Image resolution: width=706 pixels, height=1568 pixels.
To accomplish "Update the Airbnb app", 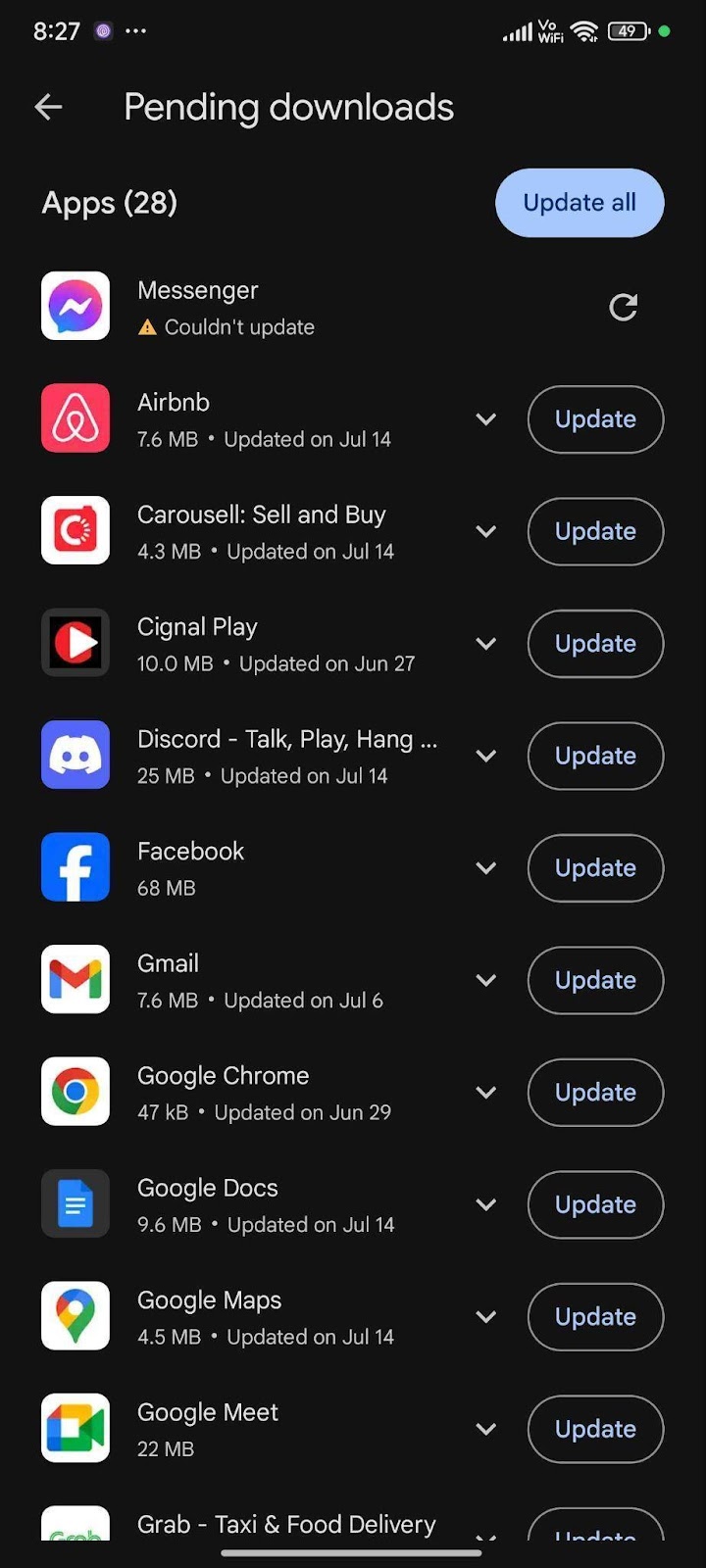I will [595, 419].
